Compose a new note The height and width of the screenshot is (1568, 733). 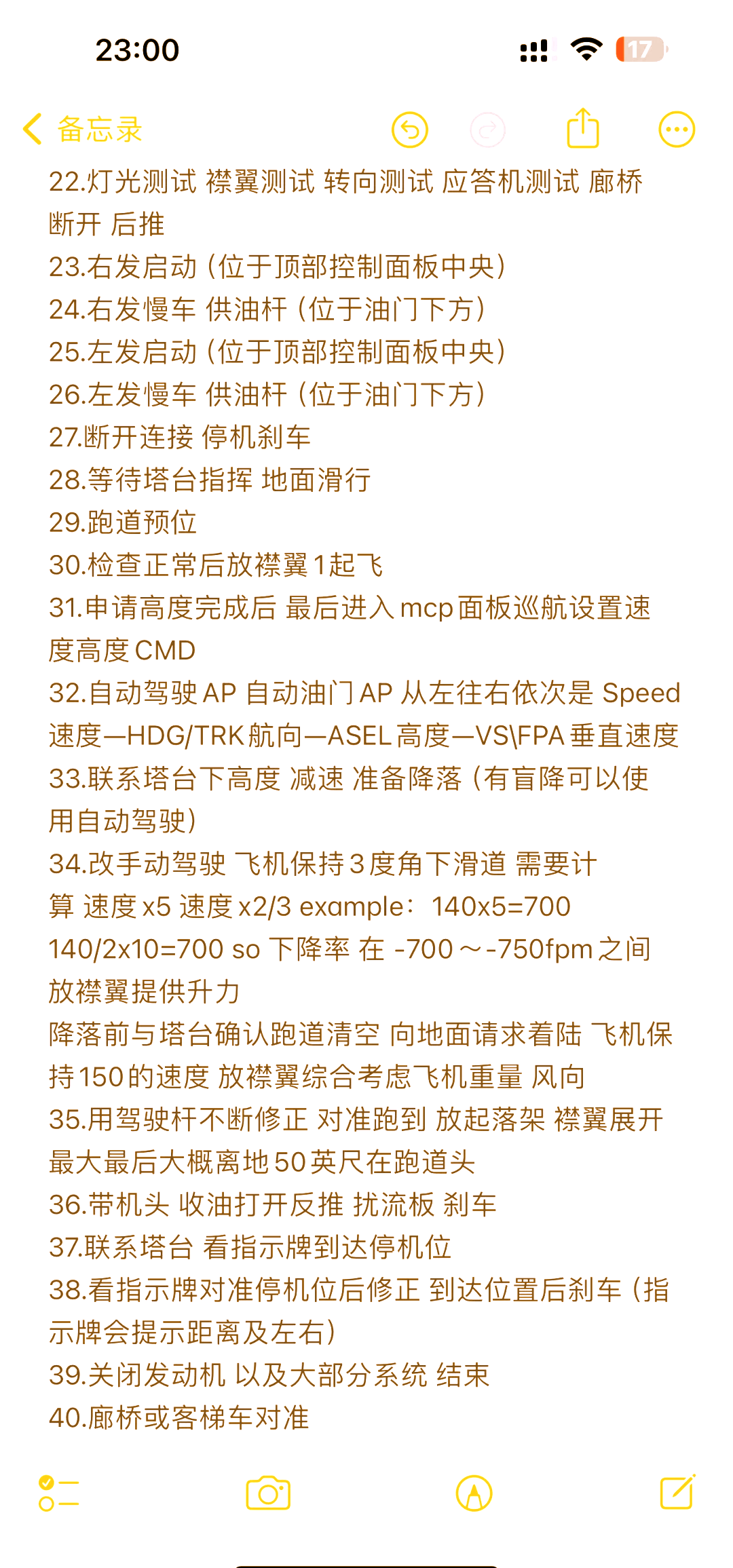(677, 1492)
